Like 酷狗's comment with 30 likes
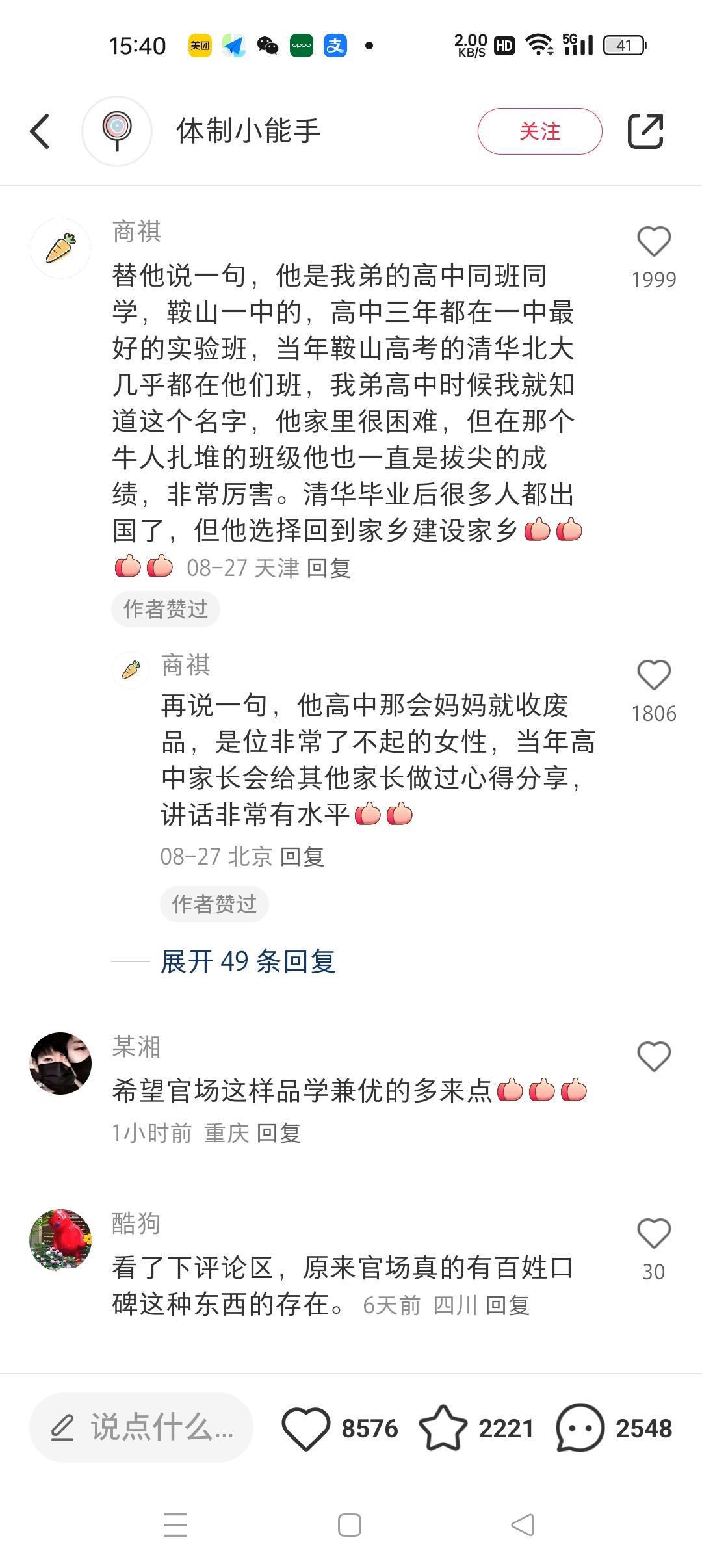The image size is (702, 1568). [x=653, y=1234]
